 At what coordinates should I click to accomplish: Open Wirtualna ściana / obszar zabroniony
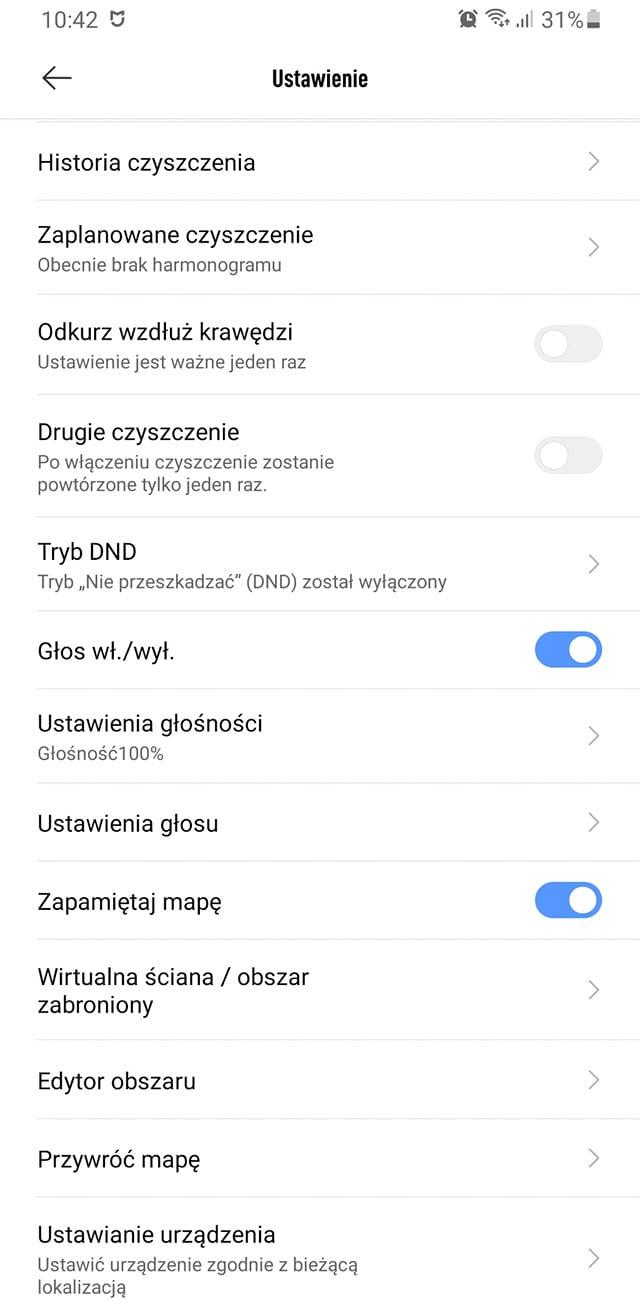(318, 990)
